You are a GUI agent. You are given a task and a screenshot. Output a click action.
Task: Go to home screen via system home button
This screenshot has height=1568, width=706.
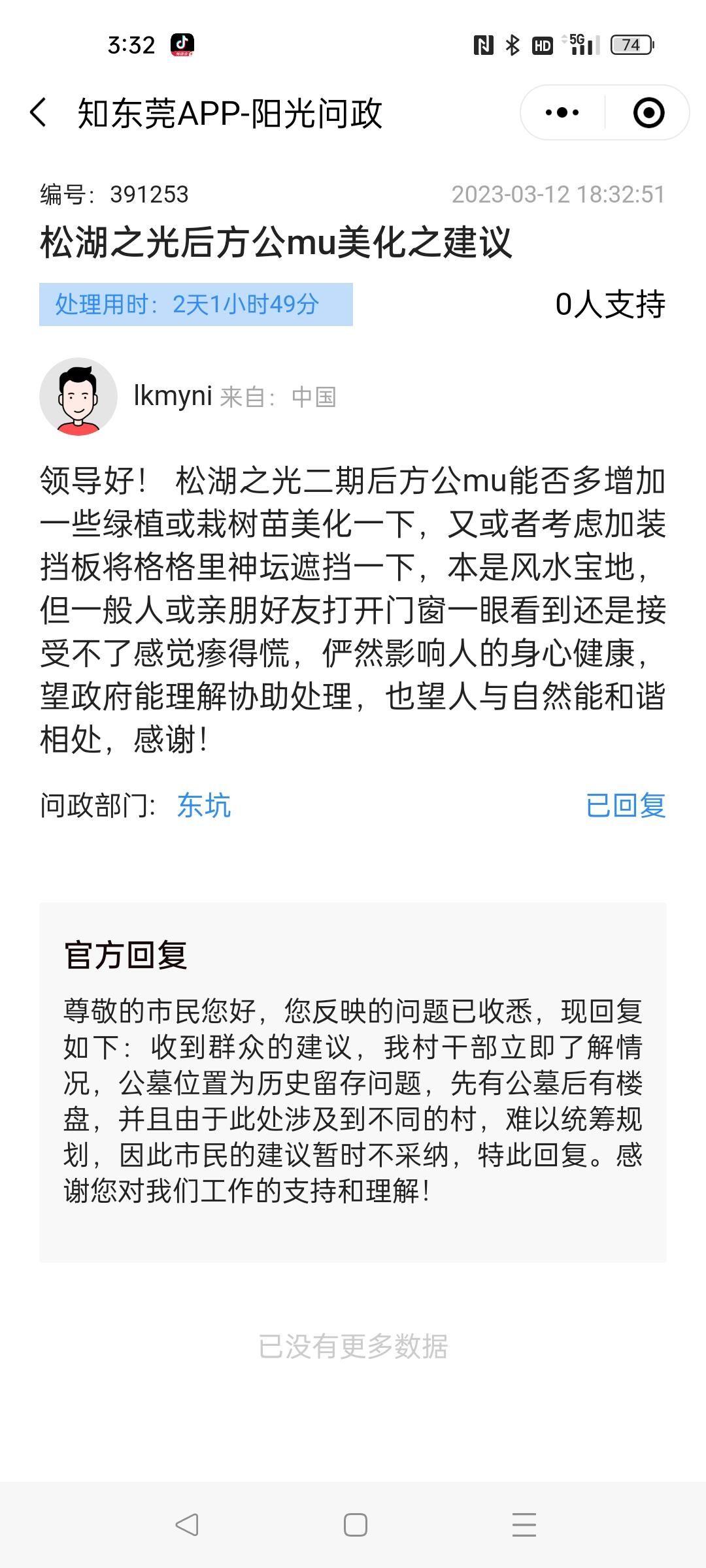click(x=355, y=1524)
